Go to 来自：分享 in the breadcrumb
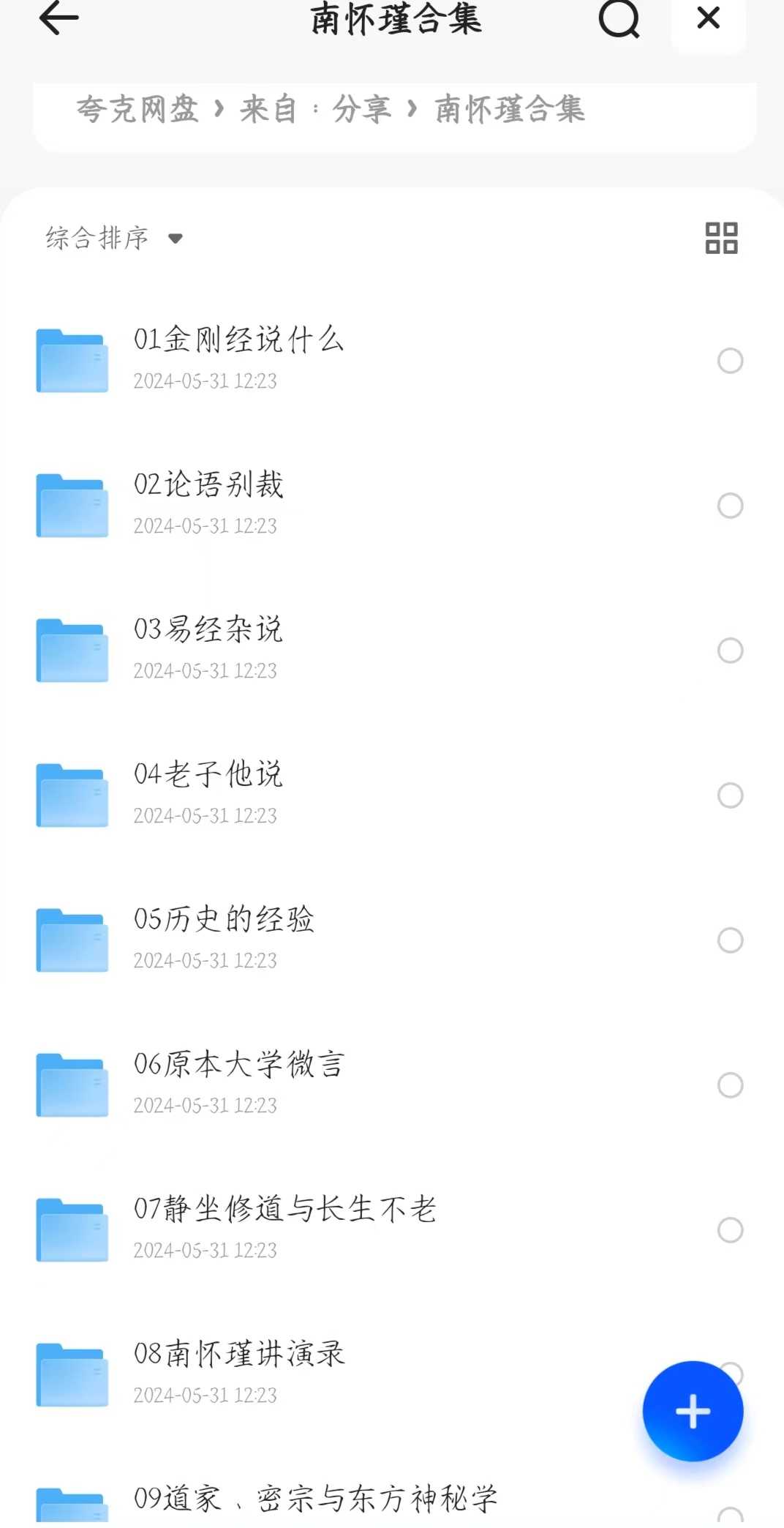Image resolution: width=784 pixels, height=1528 pixels. click(315, 110)
